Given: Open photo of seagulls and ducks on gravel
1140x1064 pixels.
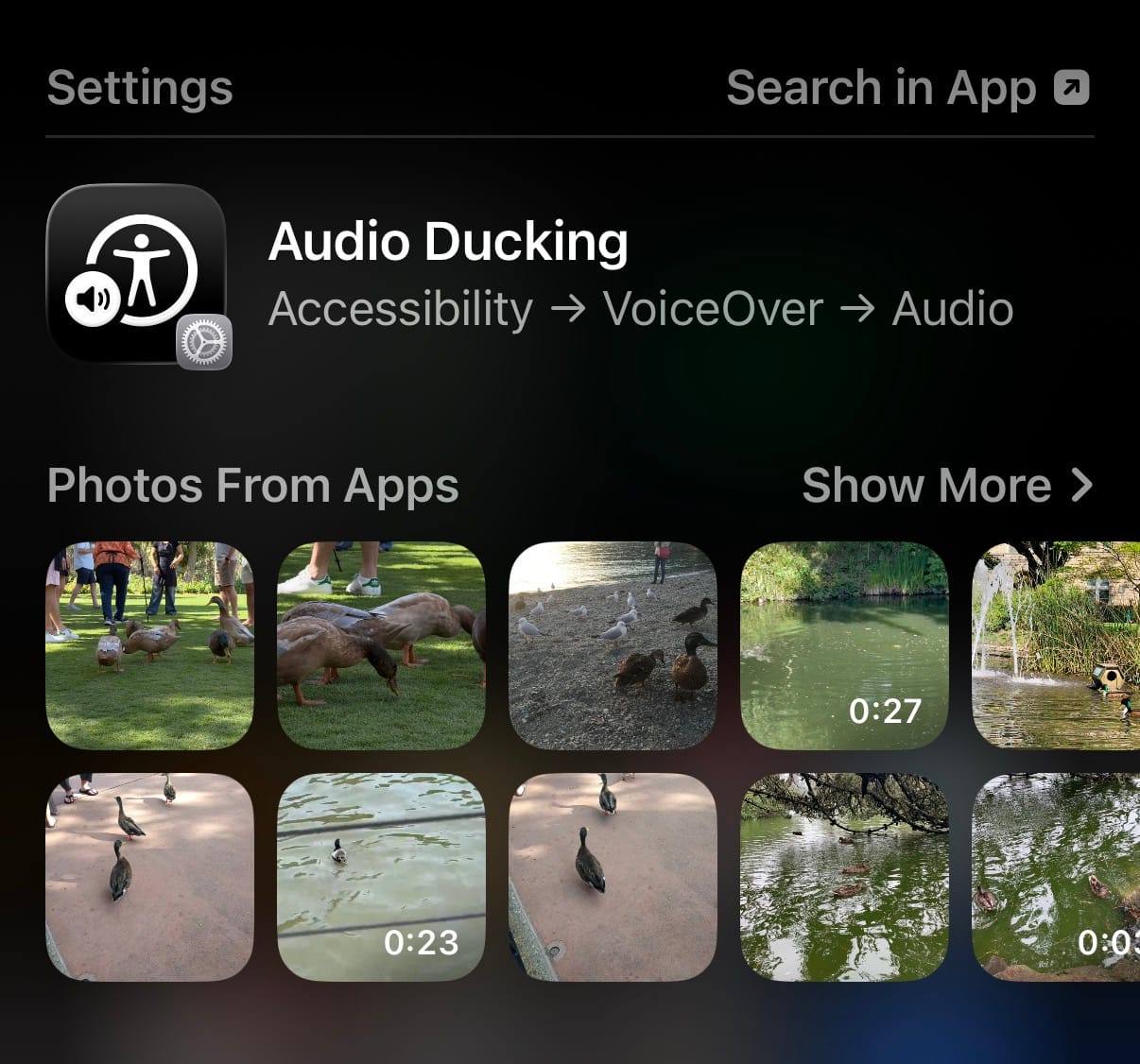Looking at the screenshot, I should (x=613, y=645).
